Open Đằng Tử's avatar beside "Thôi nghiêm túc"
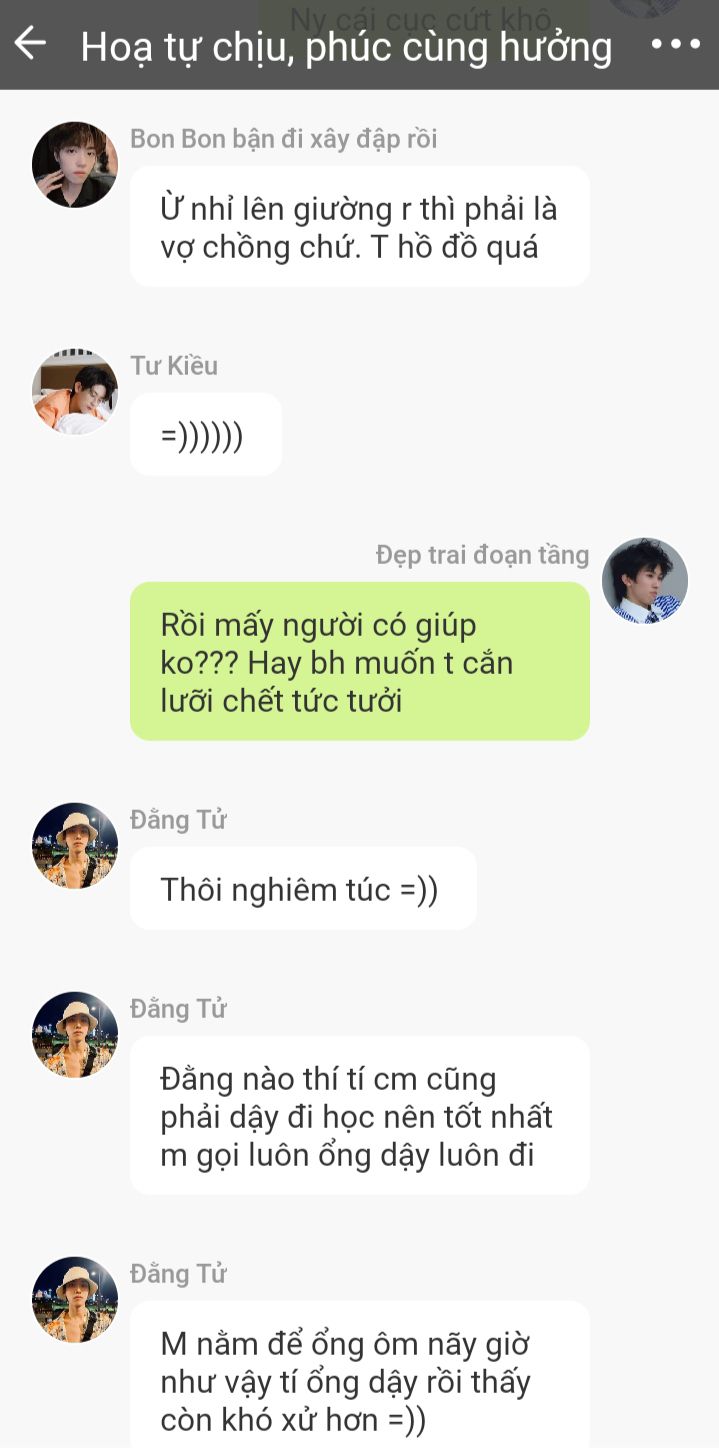Viewport: 719px width, 1451px height. click(75, 846)
